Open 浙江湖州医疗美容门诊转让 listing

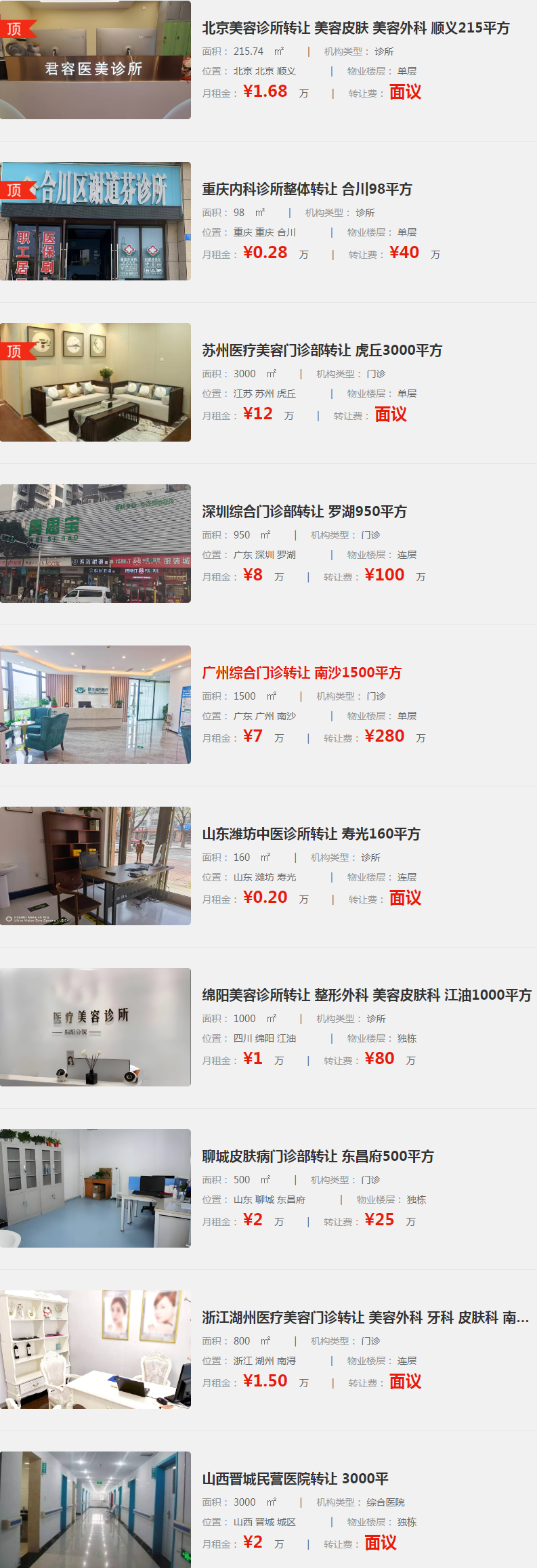pyautogui.click(x=365, y=1317)
